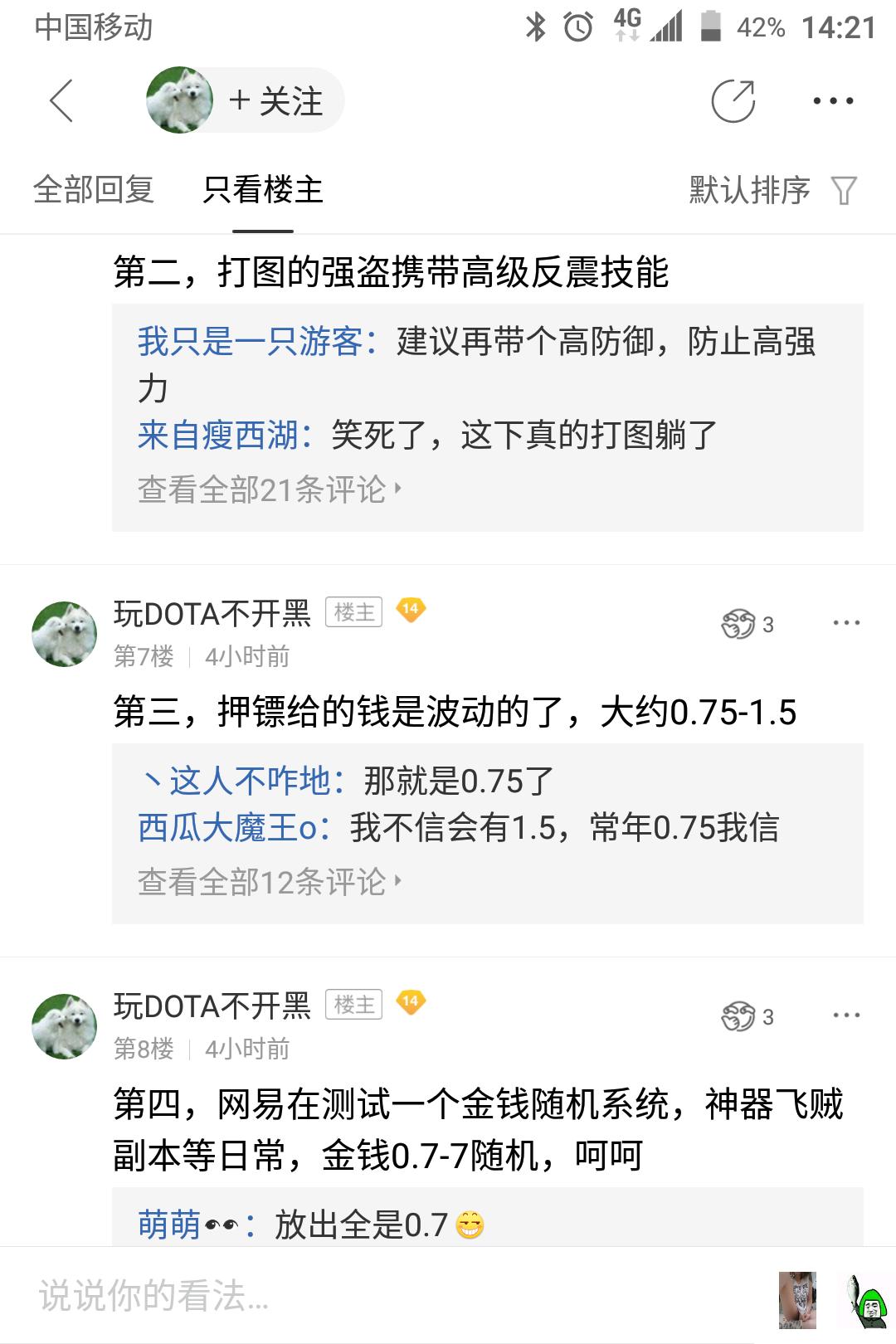Screen dimensions: 896x1344
Task: Follow the poster via +关注
Action: [x=276, y=101]
